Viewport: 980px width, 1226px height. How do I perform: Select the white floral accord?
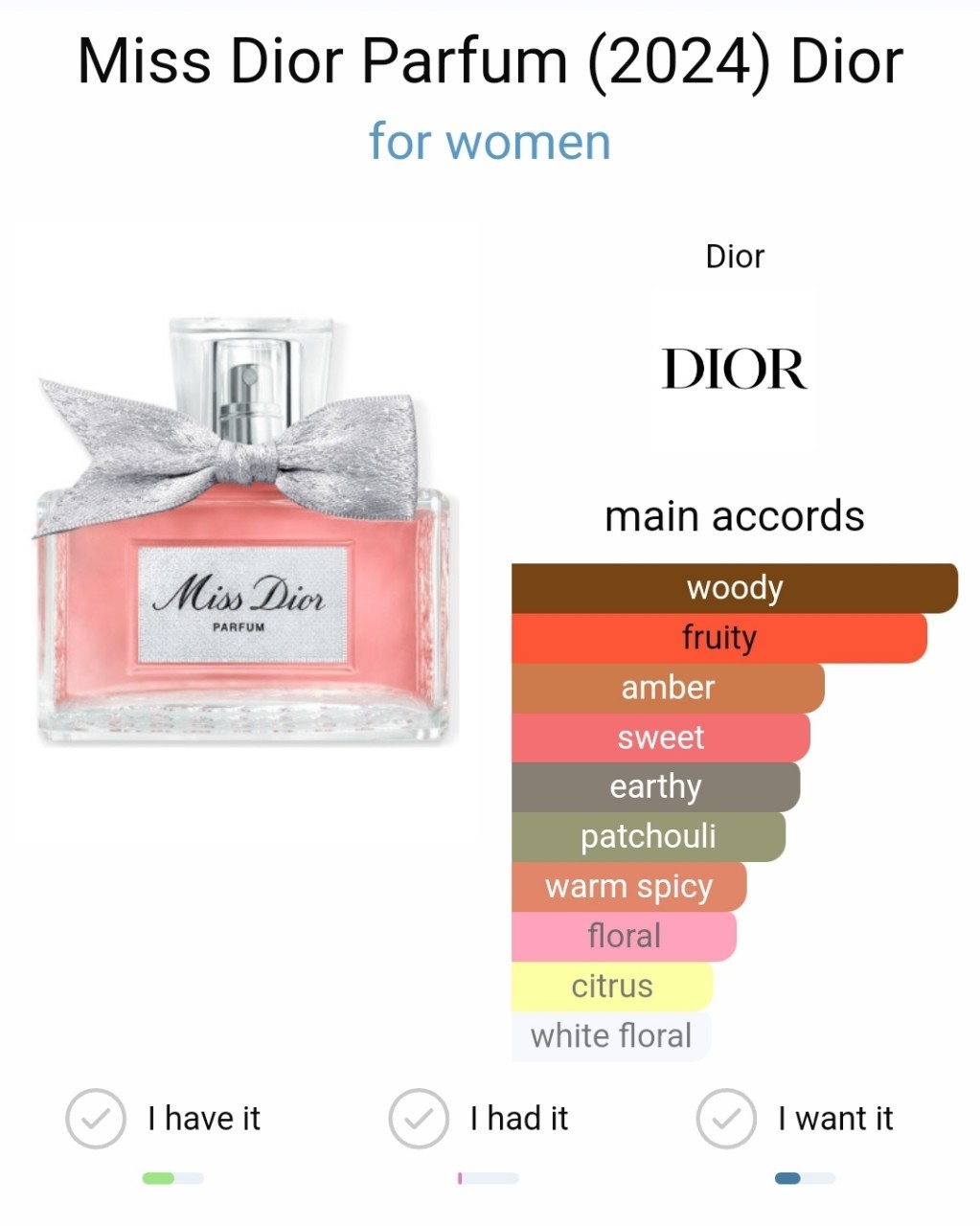611,1035
